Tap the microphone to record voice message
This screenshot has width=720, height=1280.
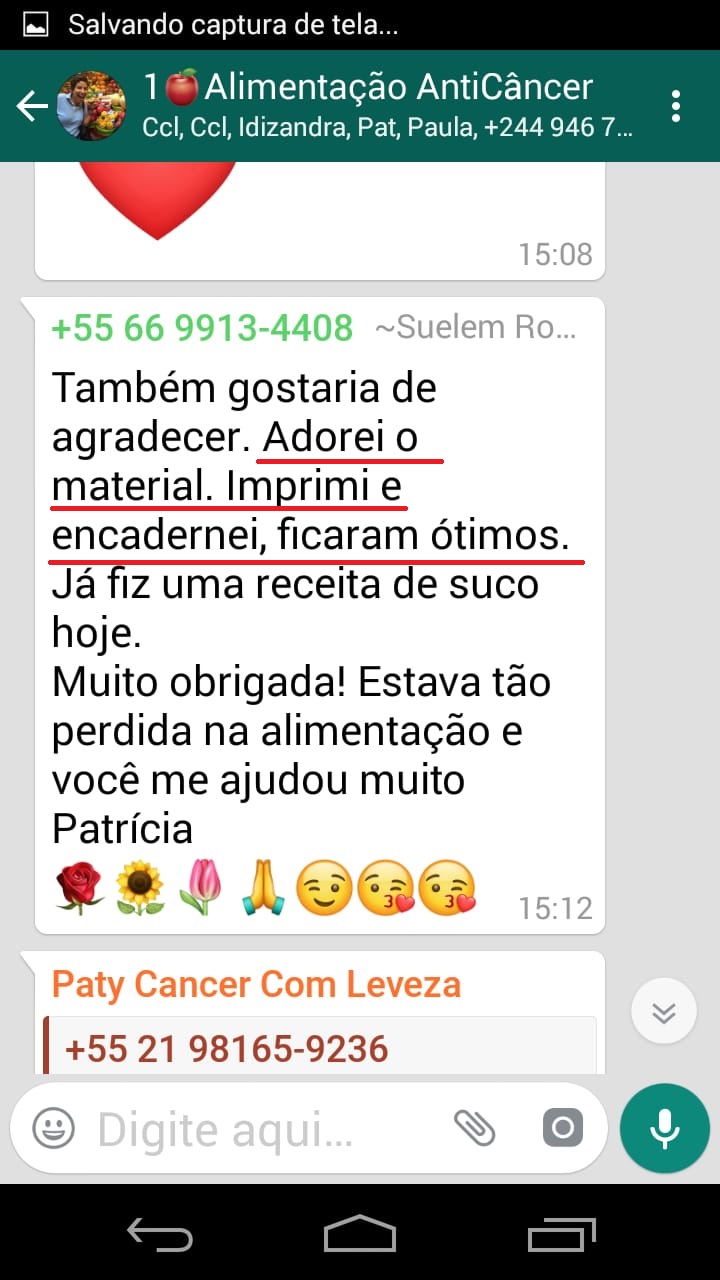click(x=664, y=1128)
